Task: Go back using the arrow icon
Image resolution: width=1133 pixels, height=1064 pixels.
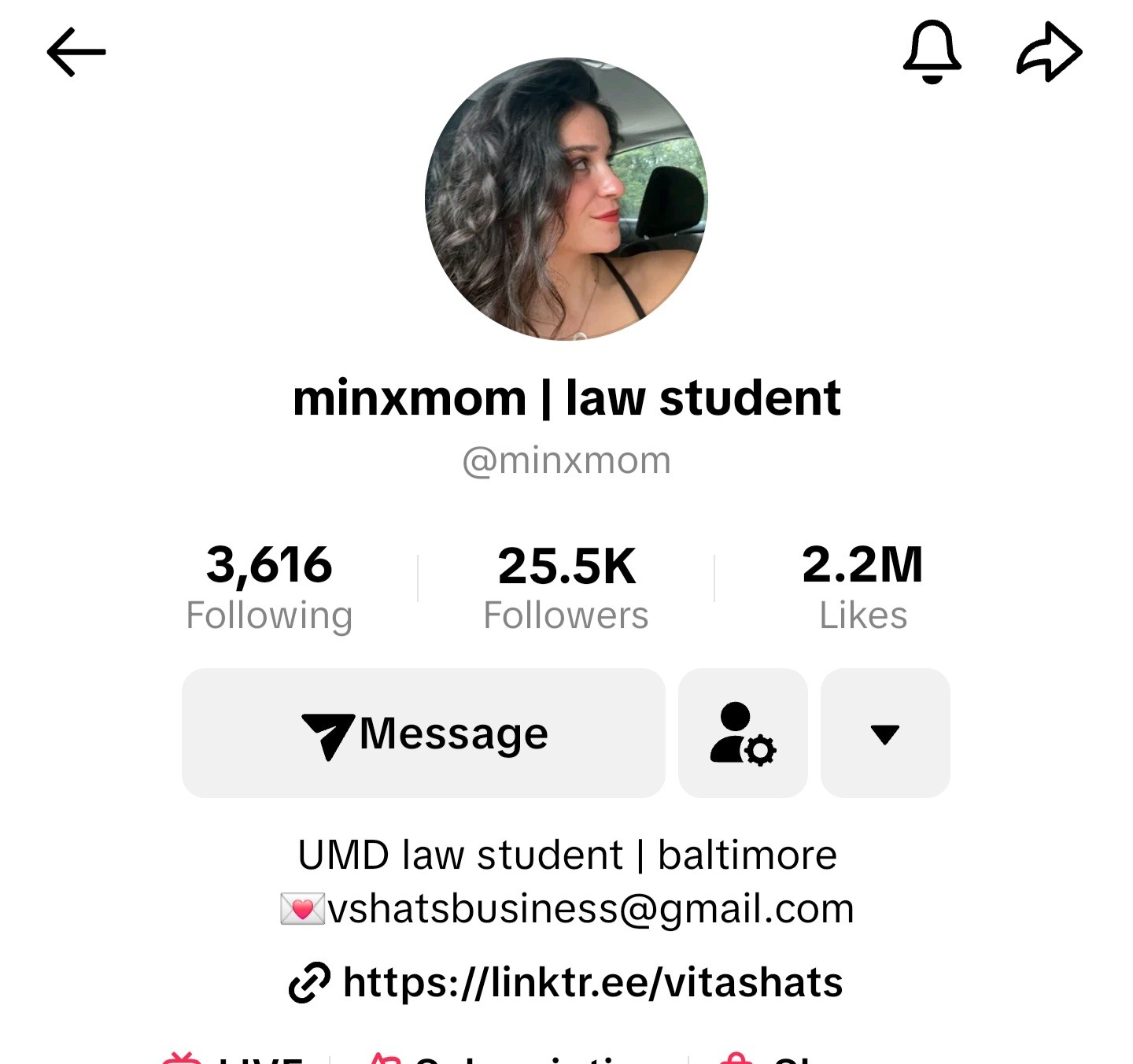Action: coord(76,53)
